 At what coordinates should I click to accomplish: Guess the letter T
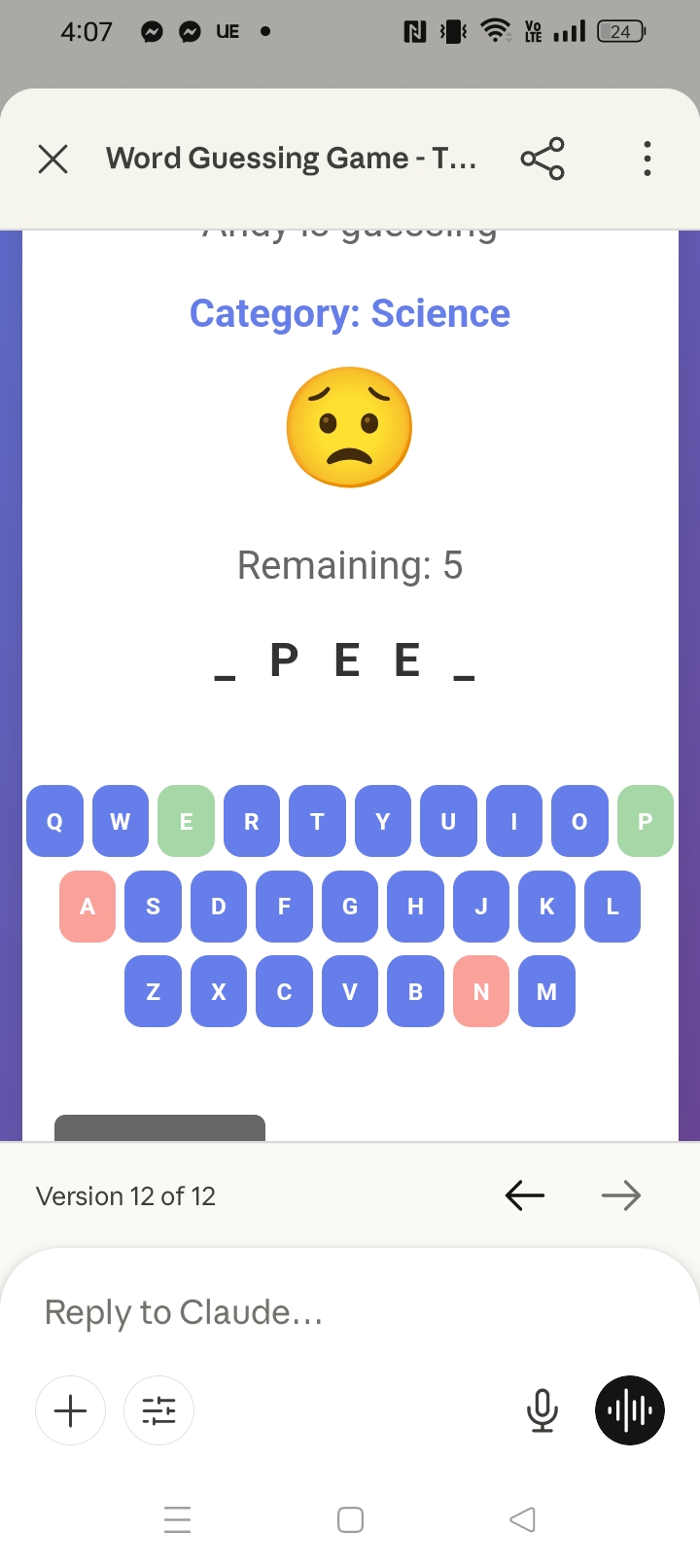point(317,821)
